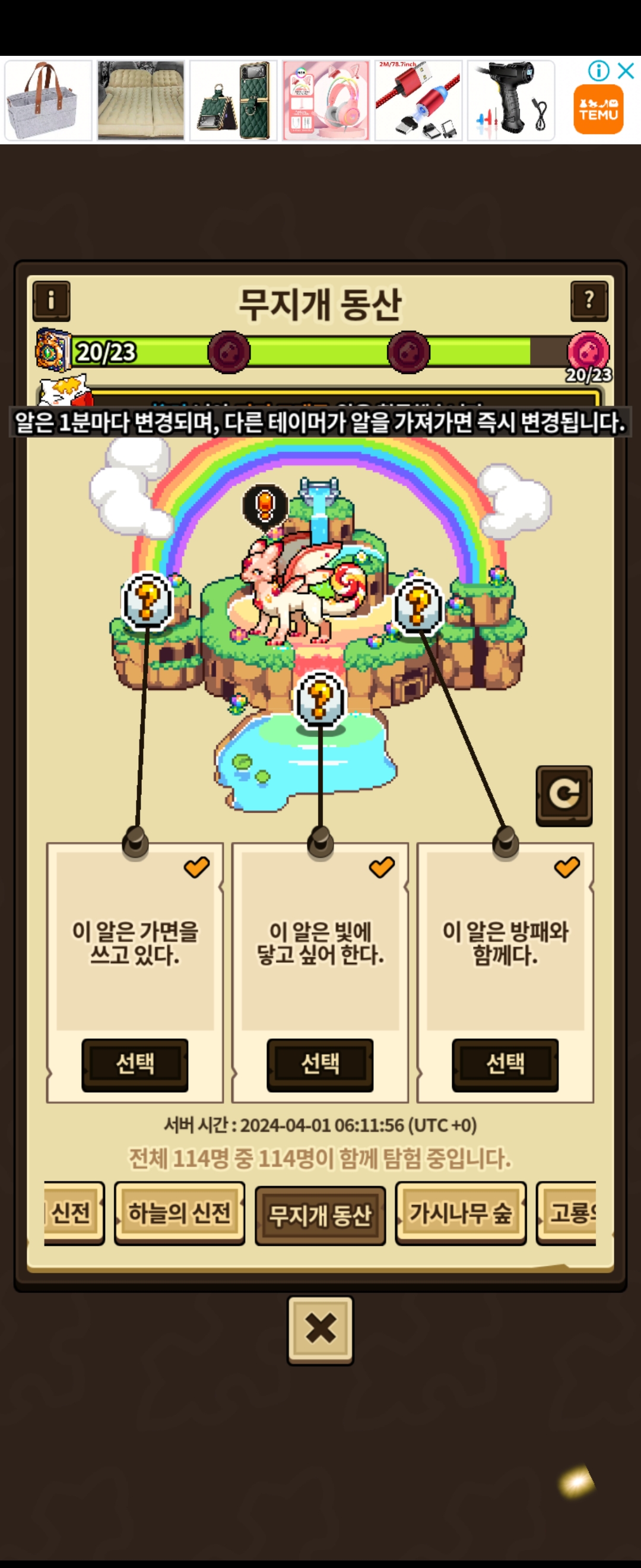Viewport: 641px width, 1568px height.
Task: Select the egg that wears a mask
Action: coord(135,1064)
